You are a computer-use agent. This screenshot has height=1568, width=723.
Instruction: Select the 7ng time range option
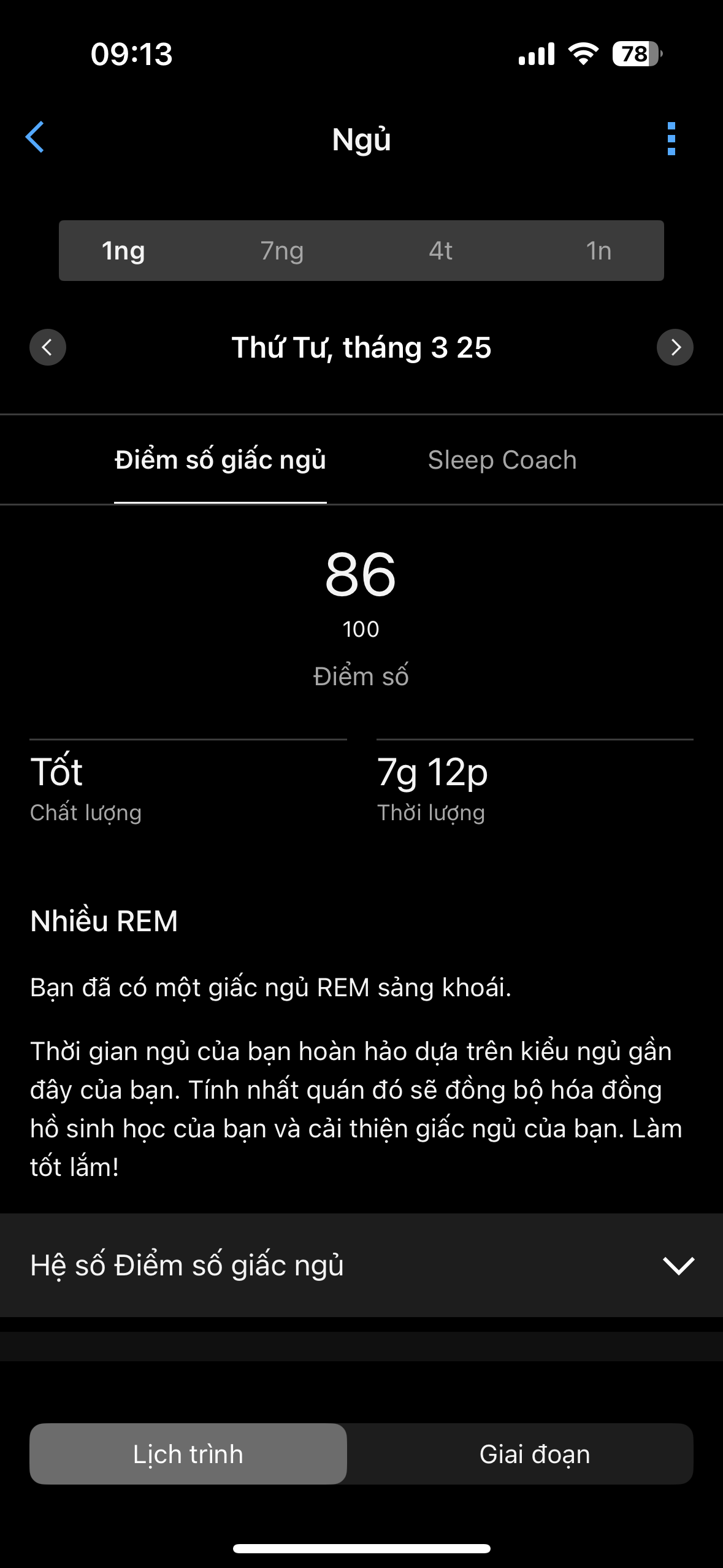tap(283, 250)
